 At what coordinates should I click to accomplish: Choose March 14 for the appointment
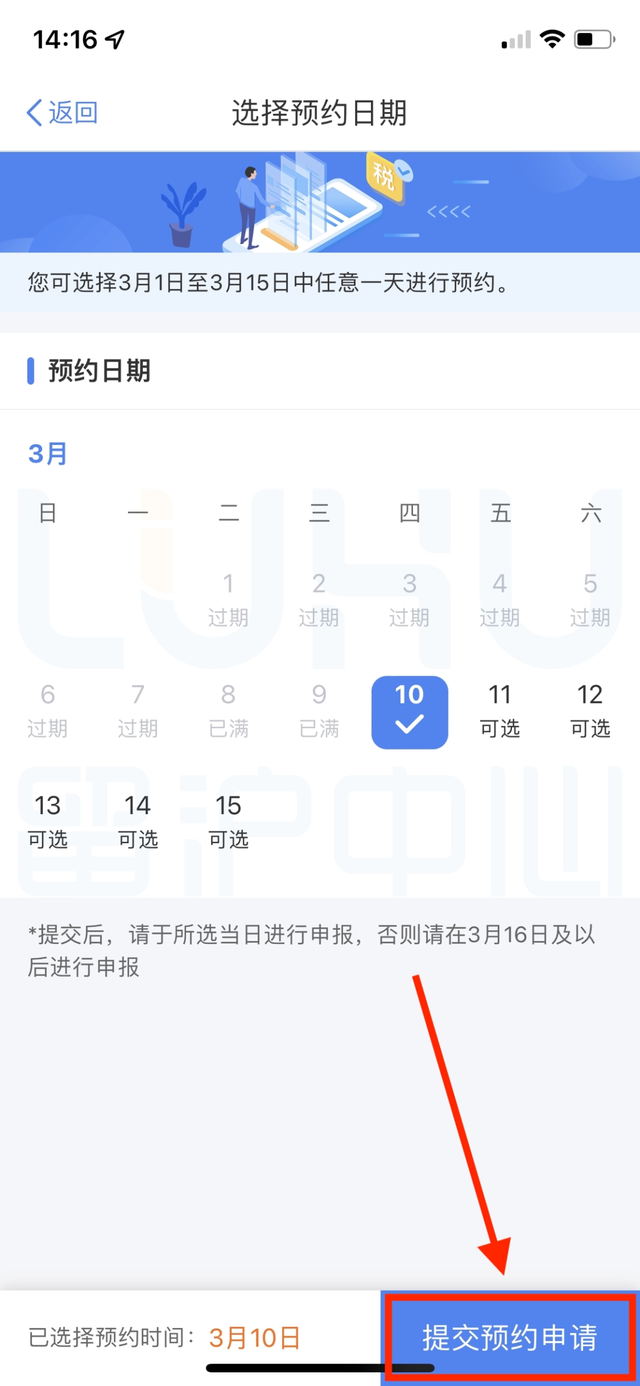(138, 822)
